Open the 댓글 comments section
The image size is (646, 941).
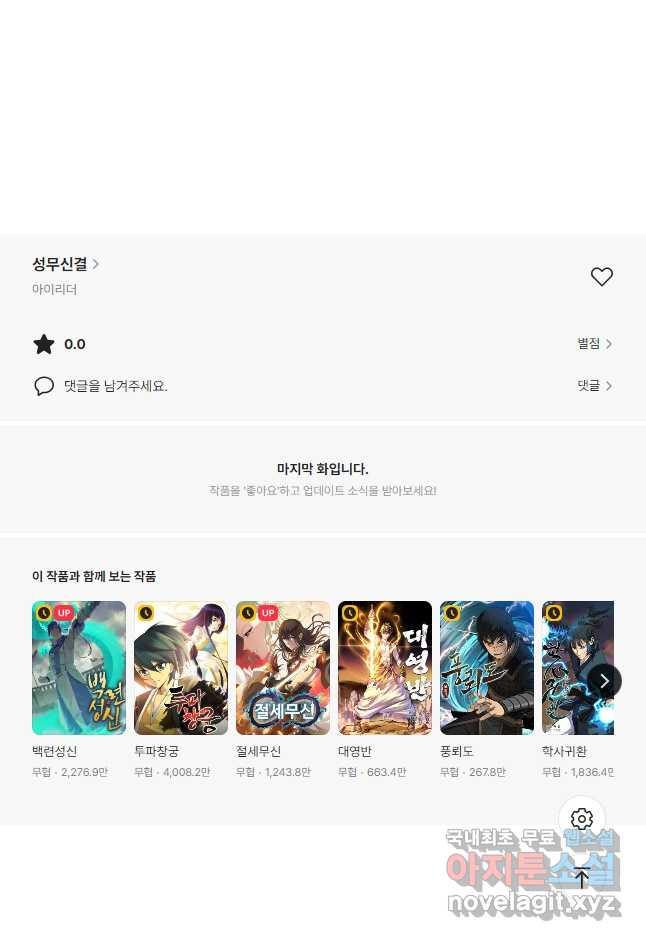pos(594,386)
